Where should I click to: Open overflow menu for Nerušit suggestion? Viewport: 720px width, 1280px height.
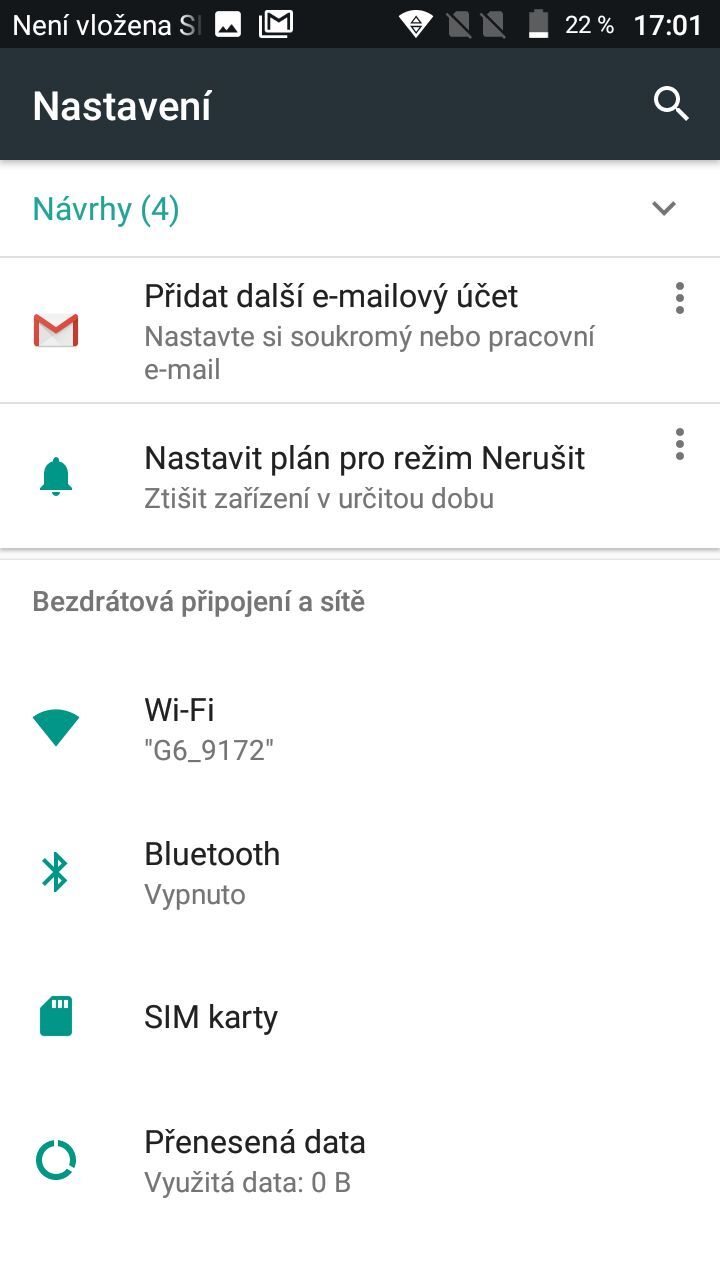[x=679, y=444]
